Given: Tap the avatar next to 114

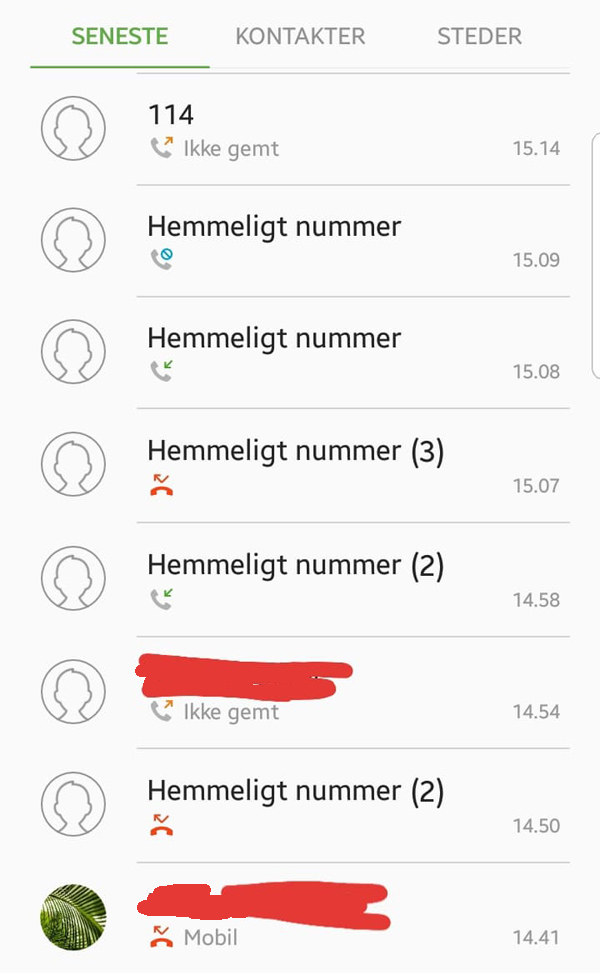Looking at the screenshot, I should 73,130.
